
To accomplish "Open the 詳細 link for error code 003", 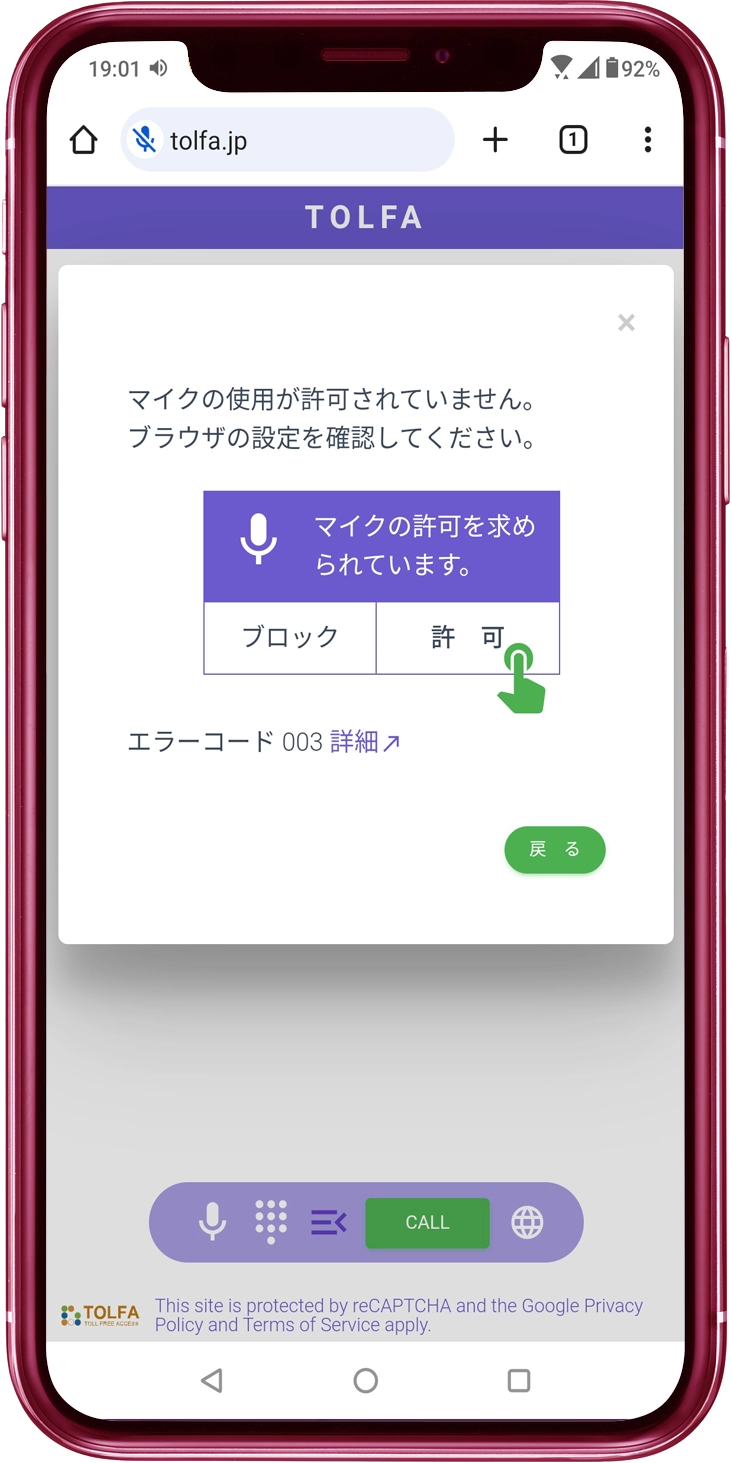I will coord(364,742).
